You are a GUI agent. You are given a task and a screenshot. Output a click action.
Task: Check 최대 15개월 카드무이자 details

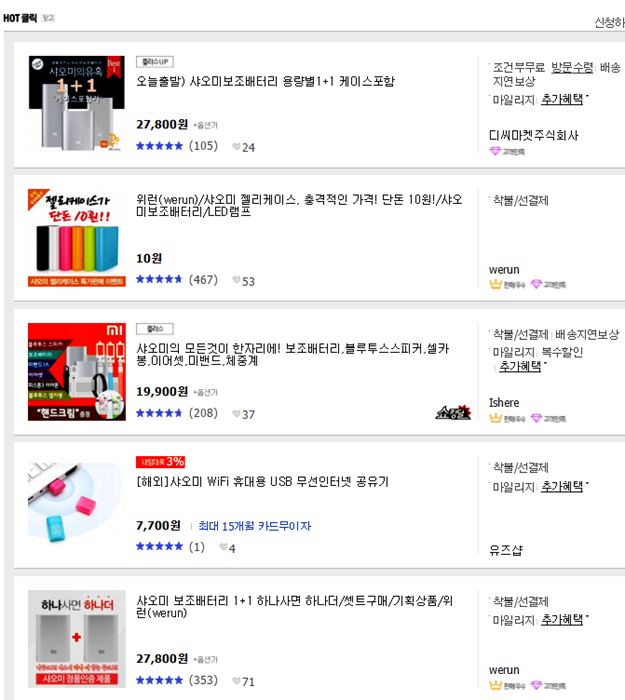pyautogui.click(x=254, y=526)
